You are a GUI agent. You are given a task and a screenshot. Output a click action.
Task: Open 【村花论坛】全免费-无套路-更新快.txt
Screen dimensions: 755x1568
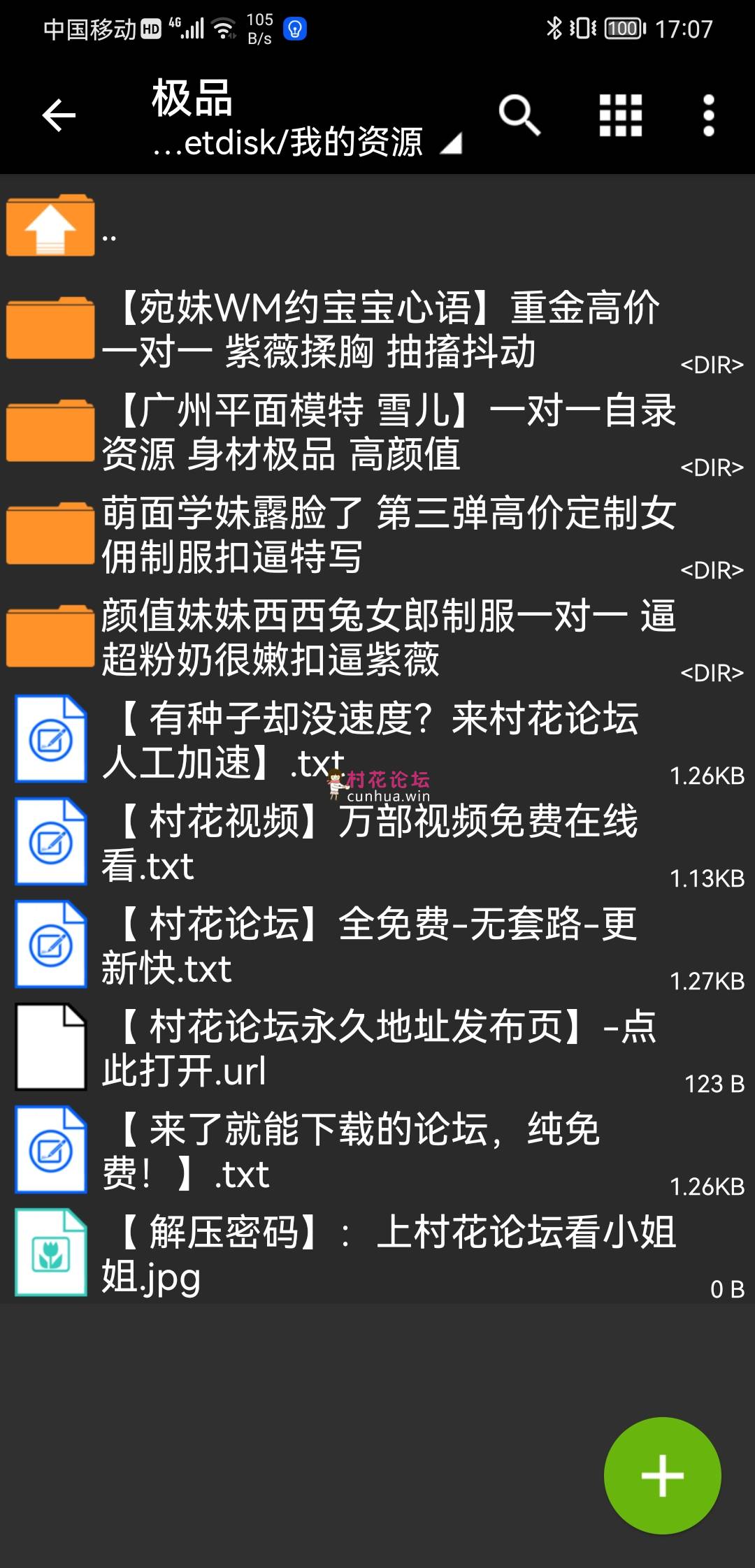(377, 945)
